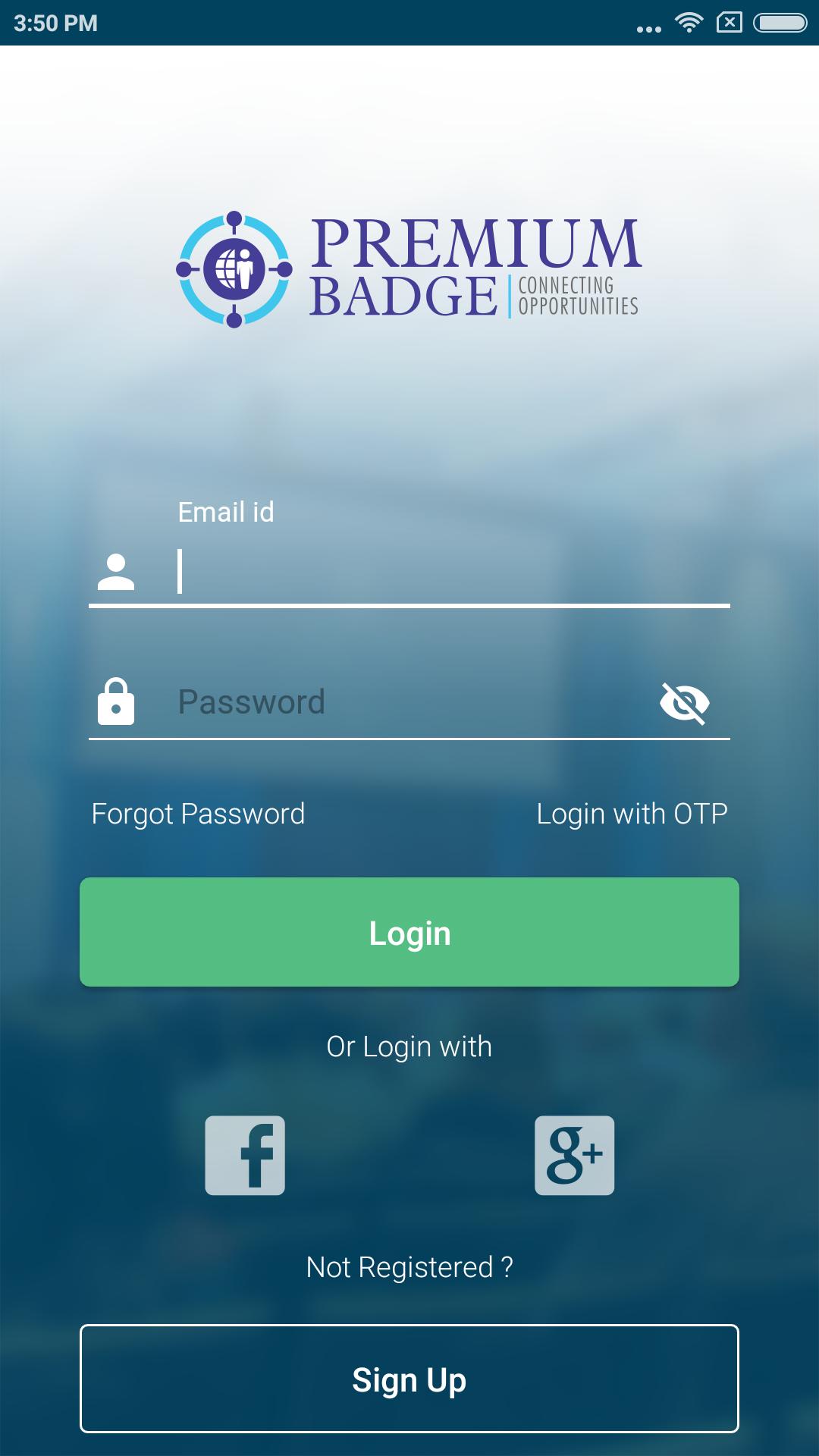
Task: Click the SIM card status icon
Action: 730,23
